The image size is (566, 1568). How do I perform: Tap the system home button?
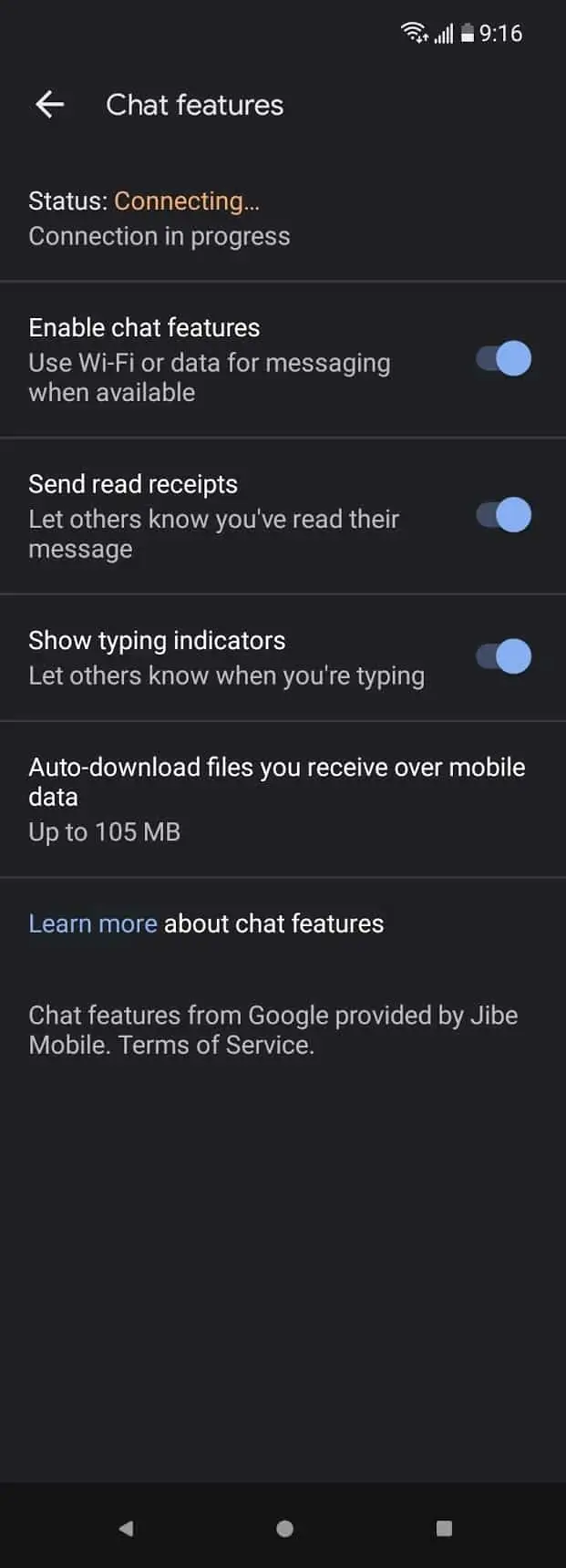coord(284,1528)
